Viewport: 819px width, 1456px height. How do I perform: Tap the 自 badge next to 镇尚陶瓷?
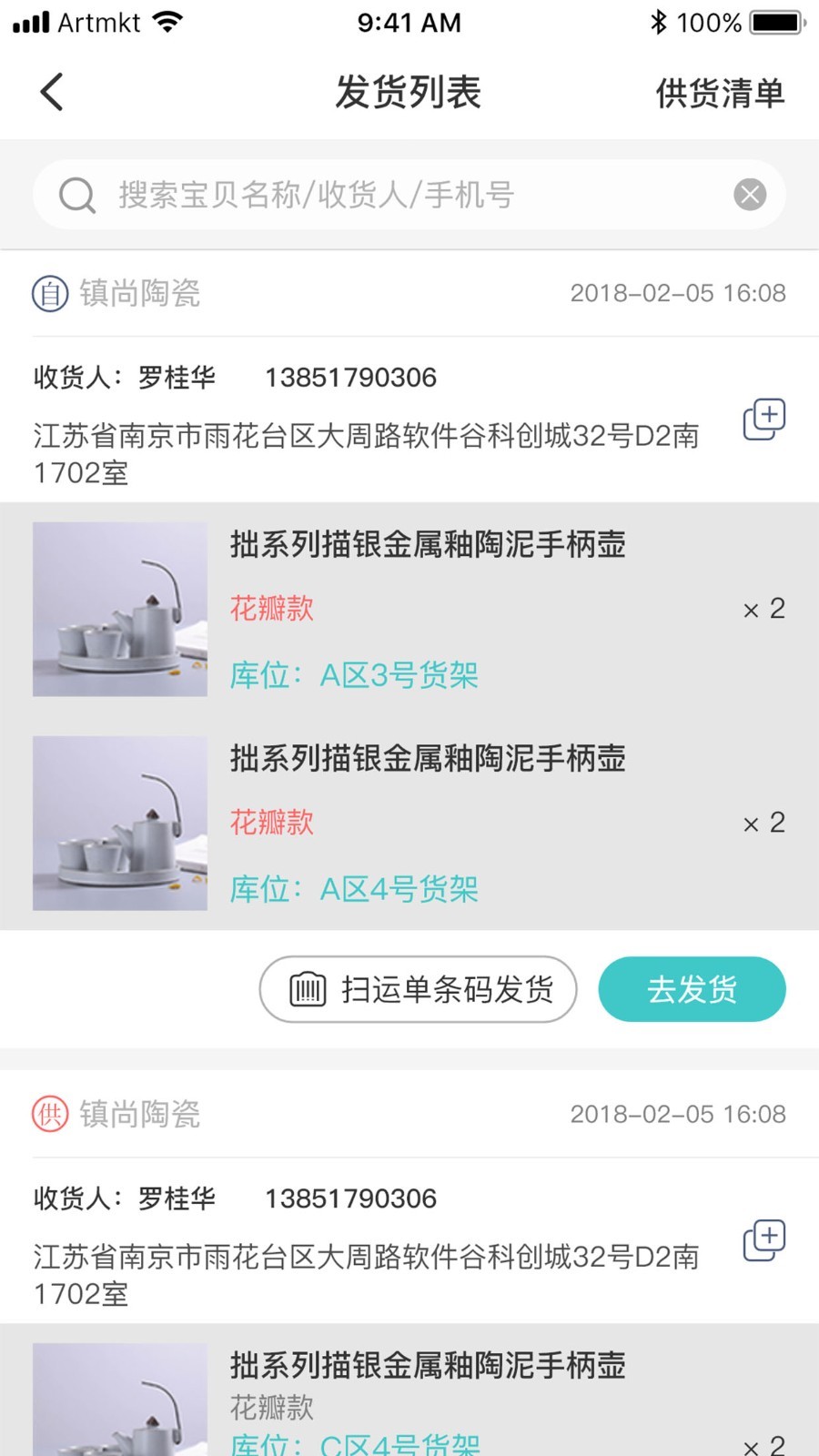[49, 293]
